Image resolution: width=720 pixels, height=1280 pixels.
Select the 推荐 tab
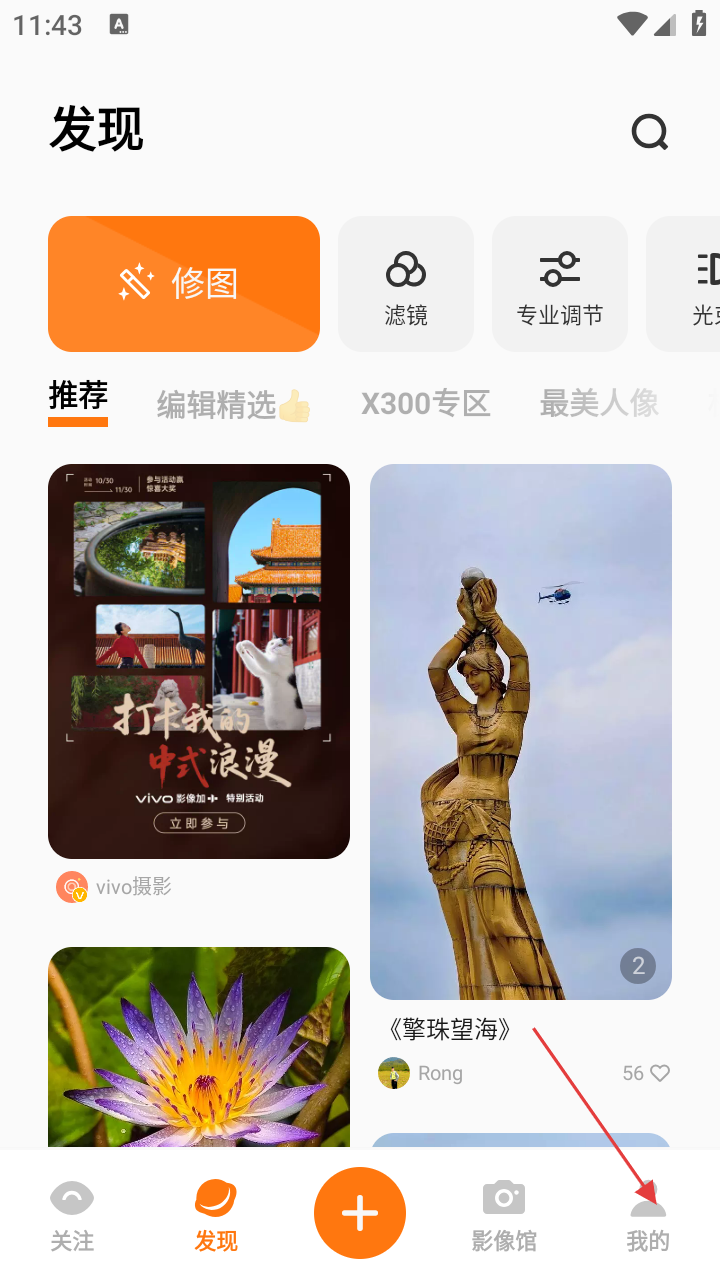point(78,398)
